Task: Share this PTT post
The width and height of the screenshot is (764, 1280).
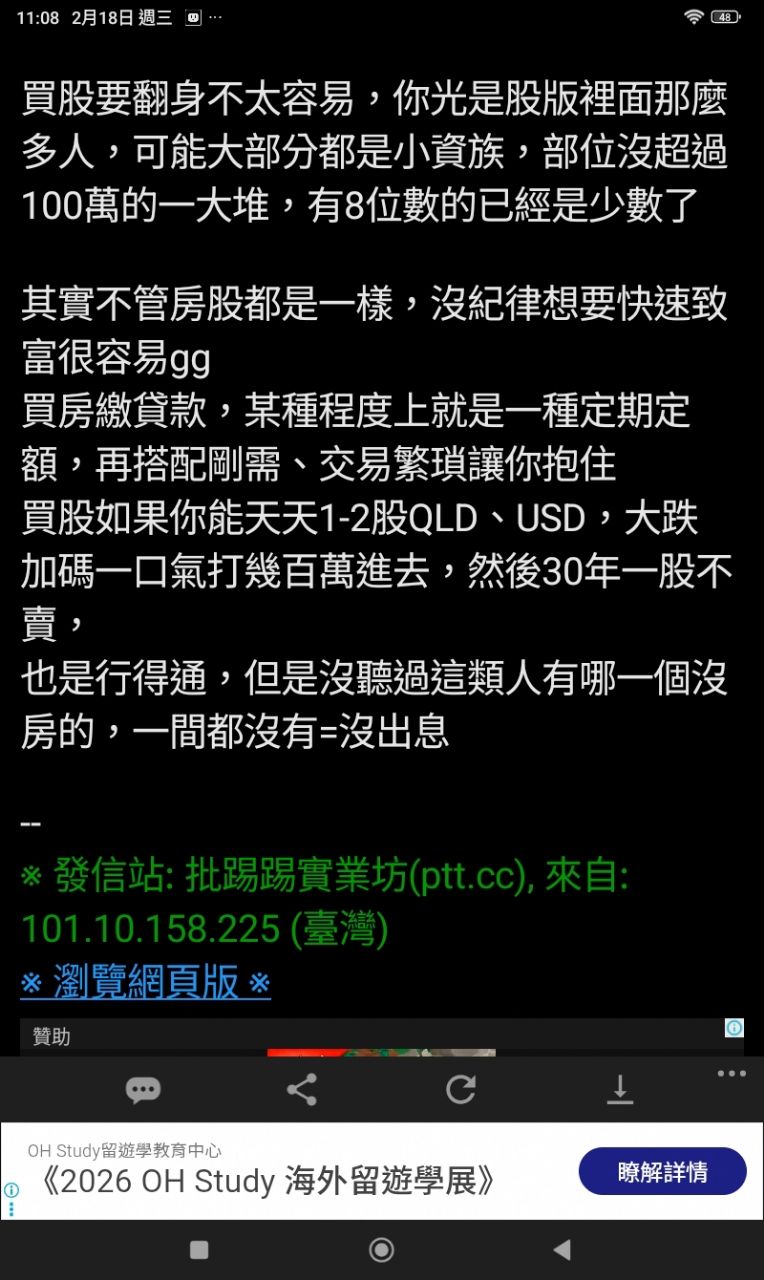Action: coord(301,1090)
